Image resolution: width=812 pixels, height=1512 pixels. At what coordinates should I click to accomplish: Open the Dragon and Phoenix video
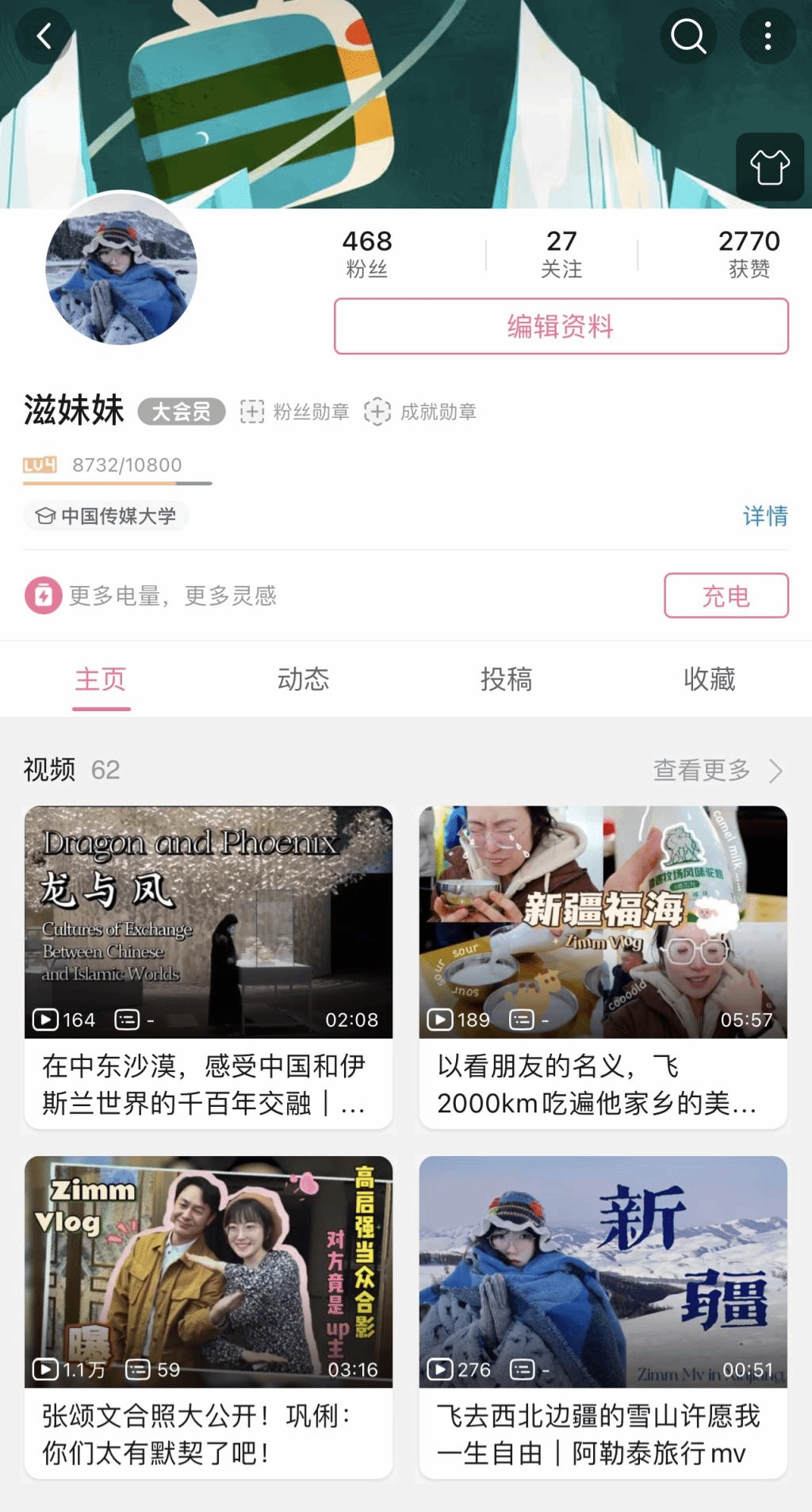point(209,966)
